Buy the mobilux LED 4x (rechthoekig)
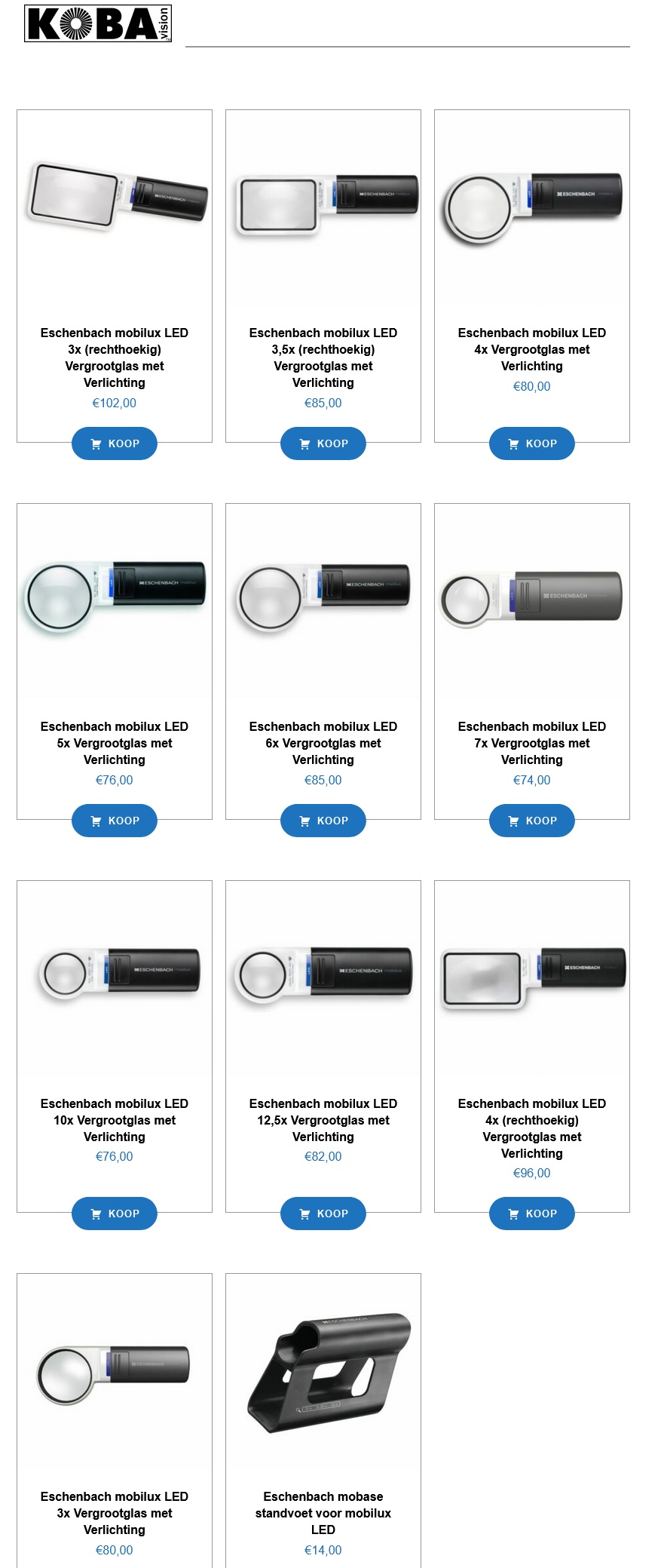 pyautogui.click(x=532, y=1214)
